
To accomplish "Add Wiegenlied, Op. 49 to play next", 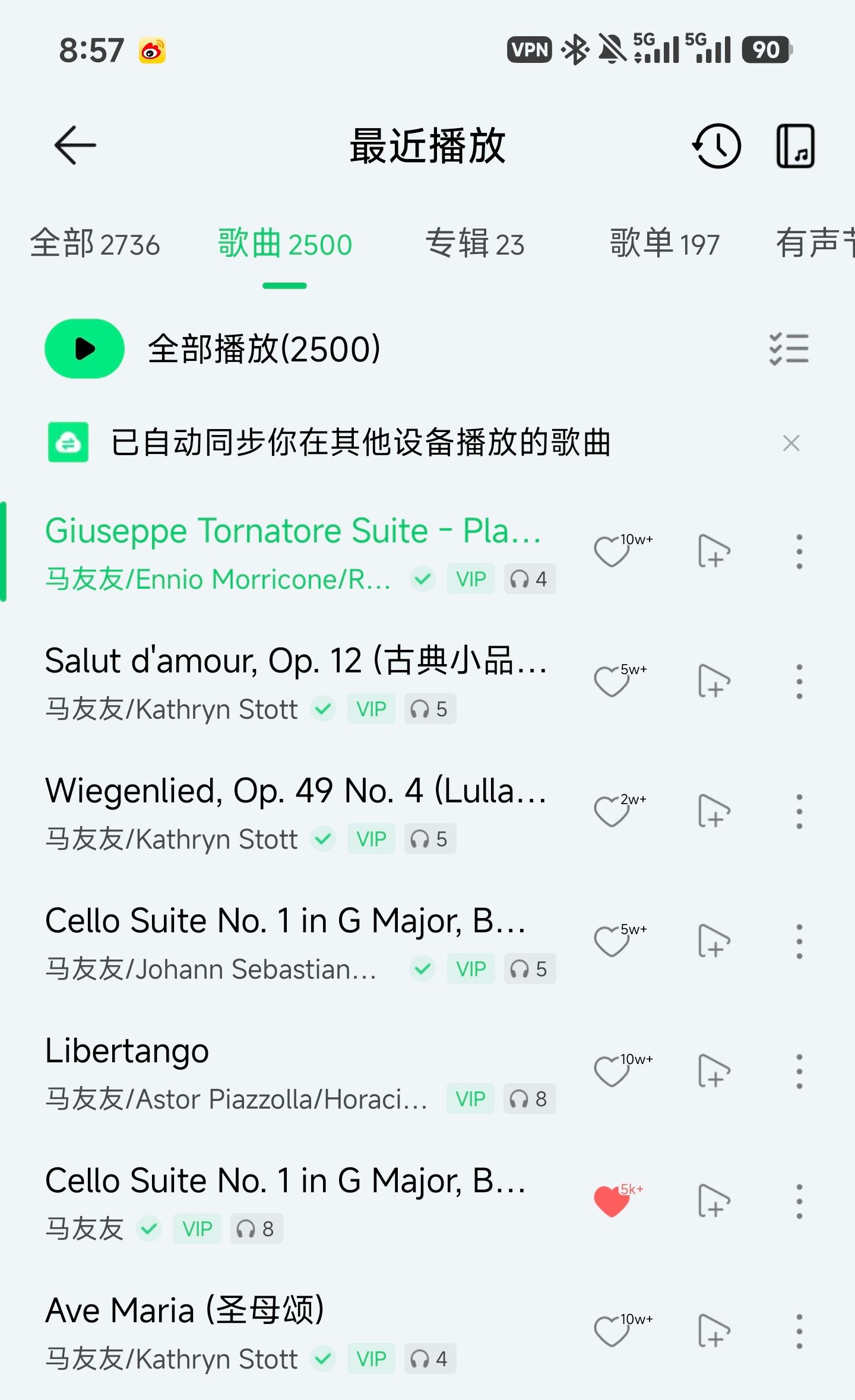I will pos(713,811).
